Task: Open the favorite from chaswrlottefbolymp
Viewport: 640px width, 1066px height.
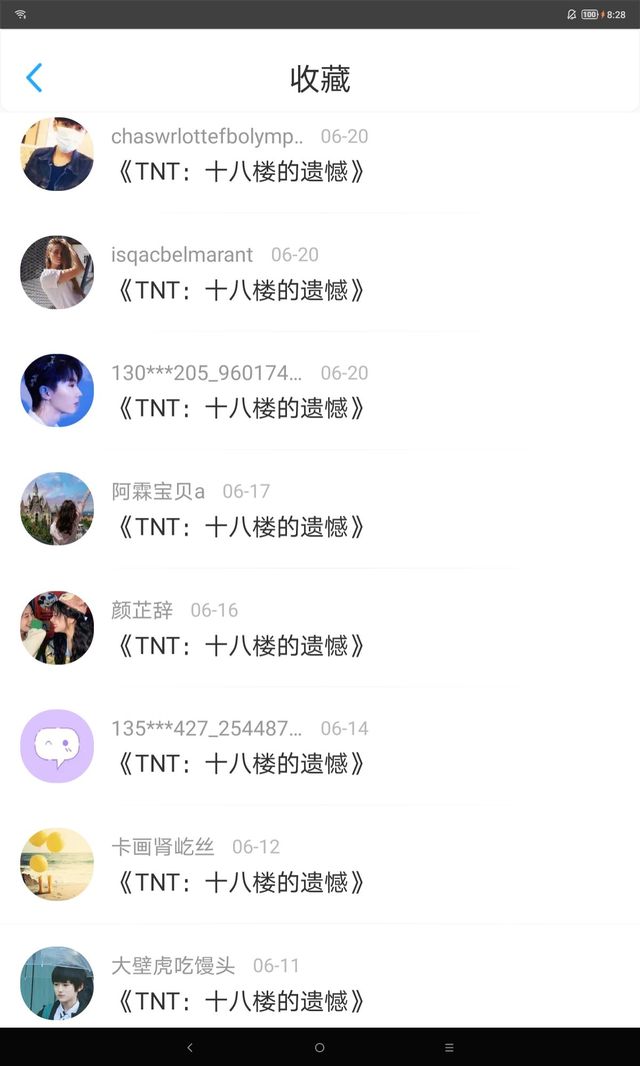Action: pyautogui.click(x=320, y=154)
